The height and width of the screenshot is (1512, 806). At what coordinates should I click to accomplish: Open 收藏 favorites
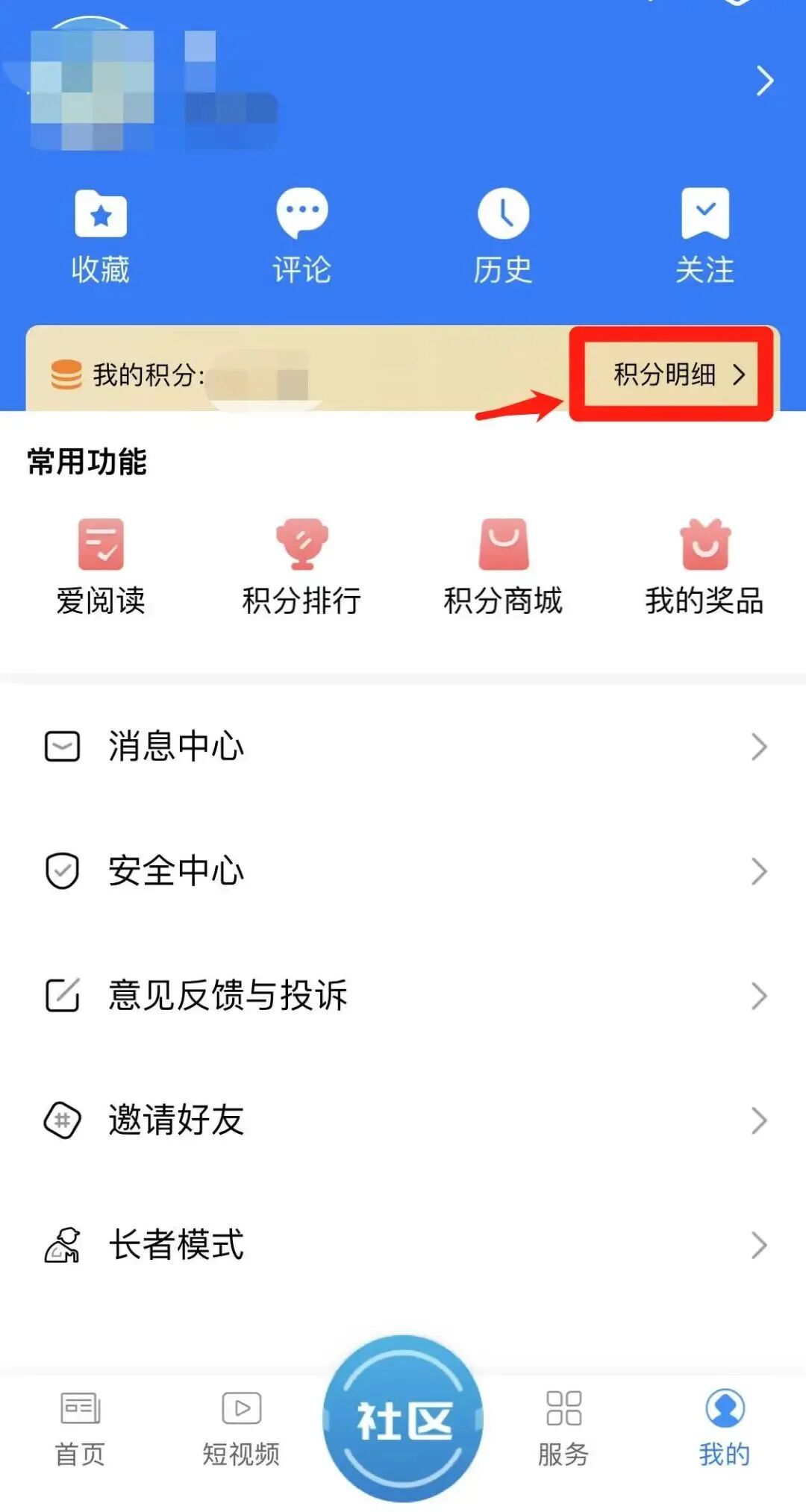[101, 236]
